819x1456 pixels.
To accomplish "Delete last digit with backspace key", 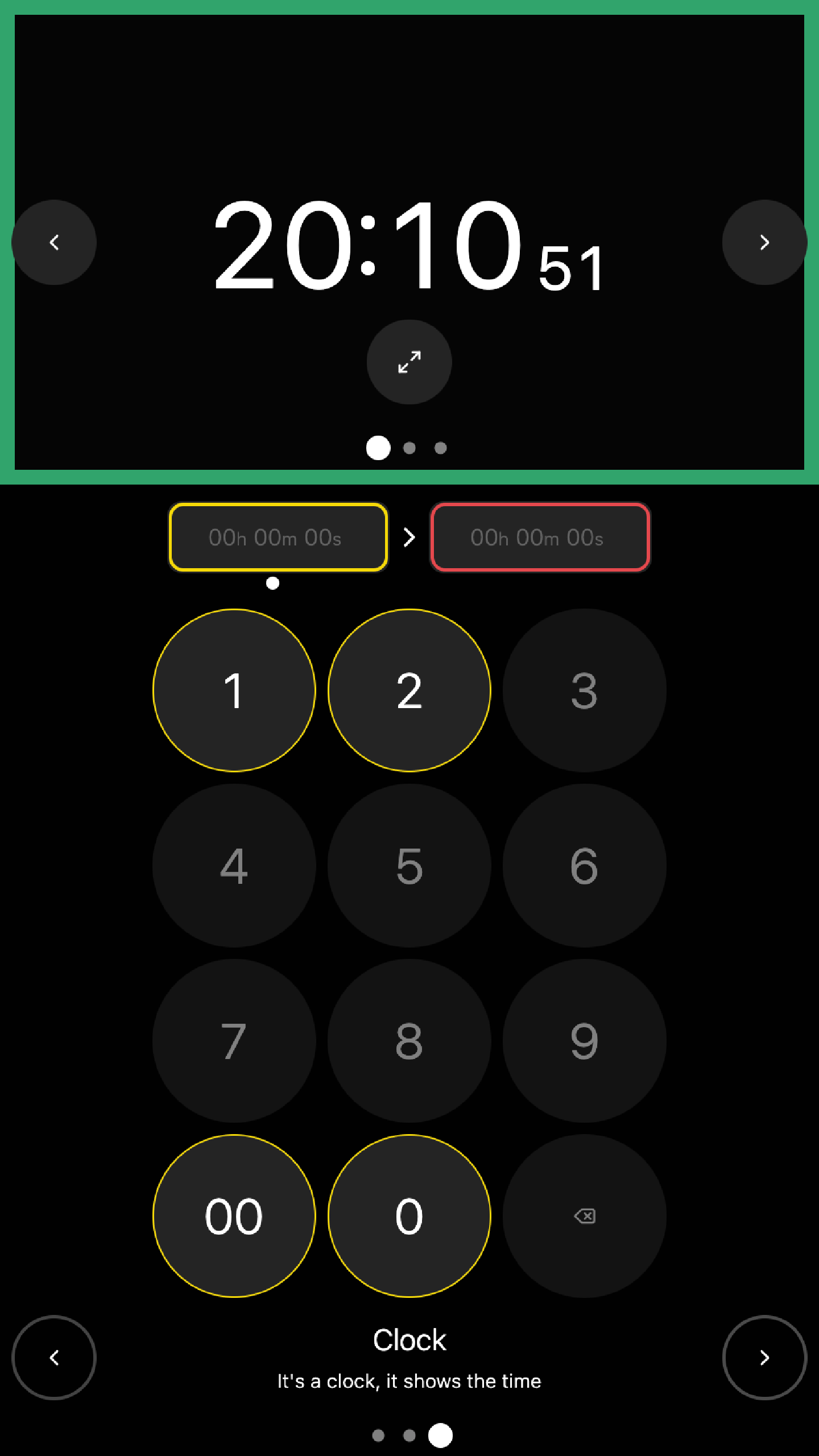I will pos(585,1216).
